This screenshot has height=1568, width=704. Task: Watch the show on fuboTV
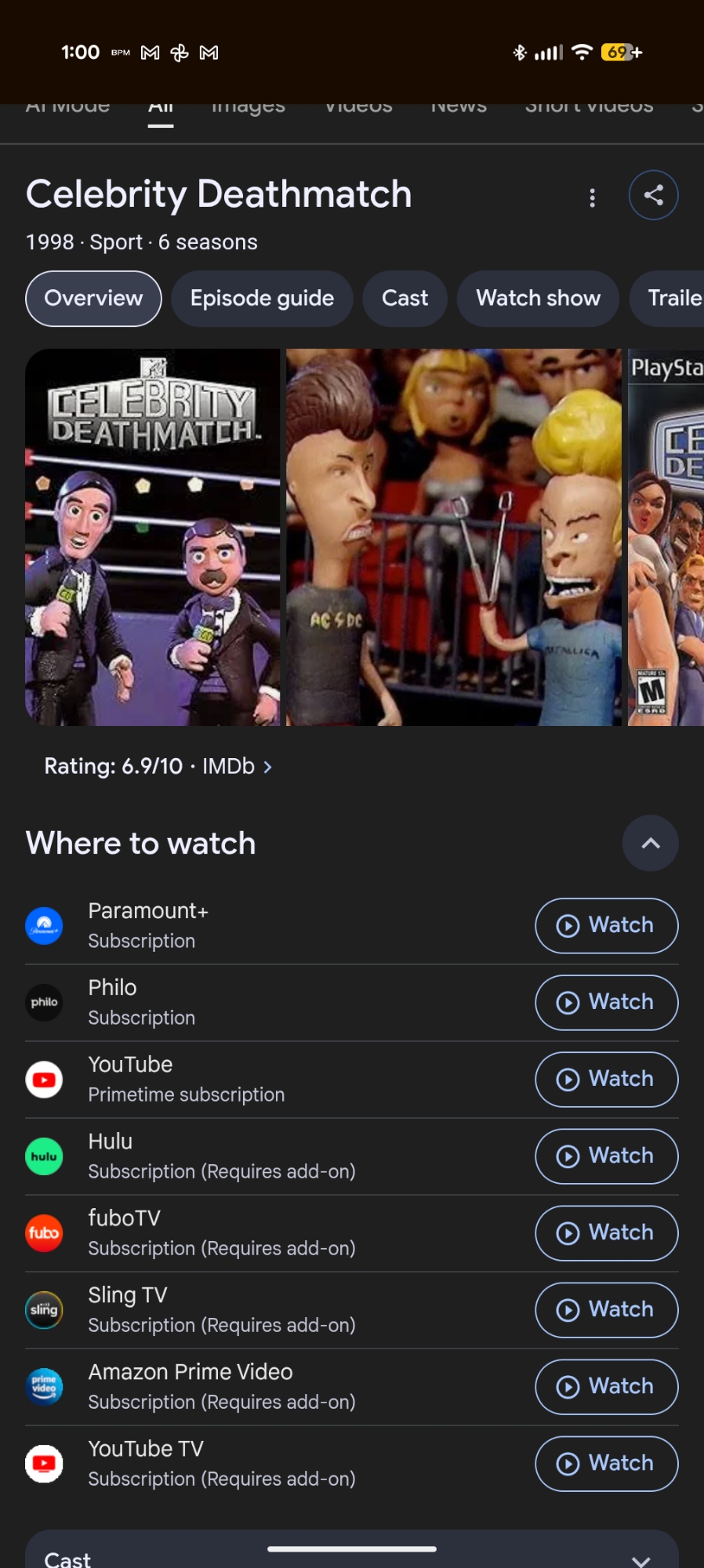606,1233
